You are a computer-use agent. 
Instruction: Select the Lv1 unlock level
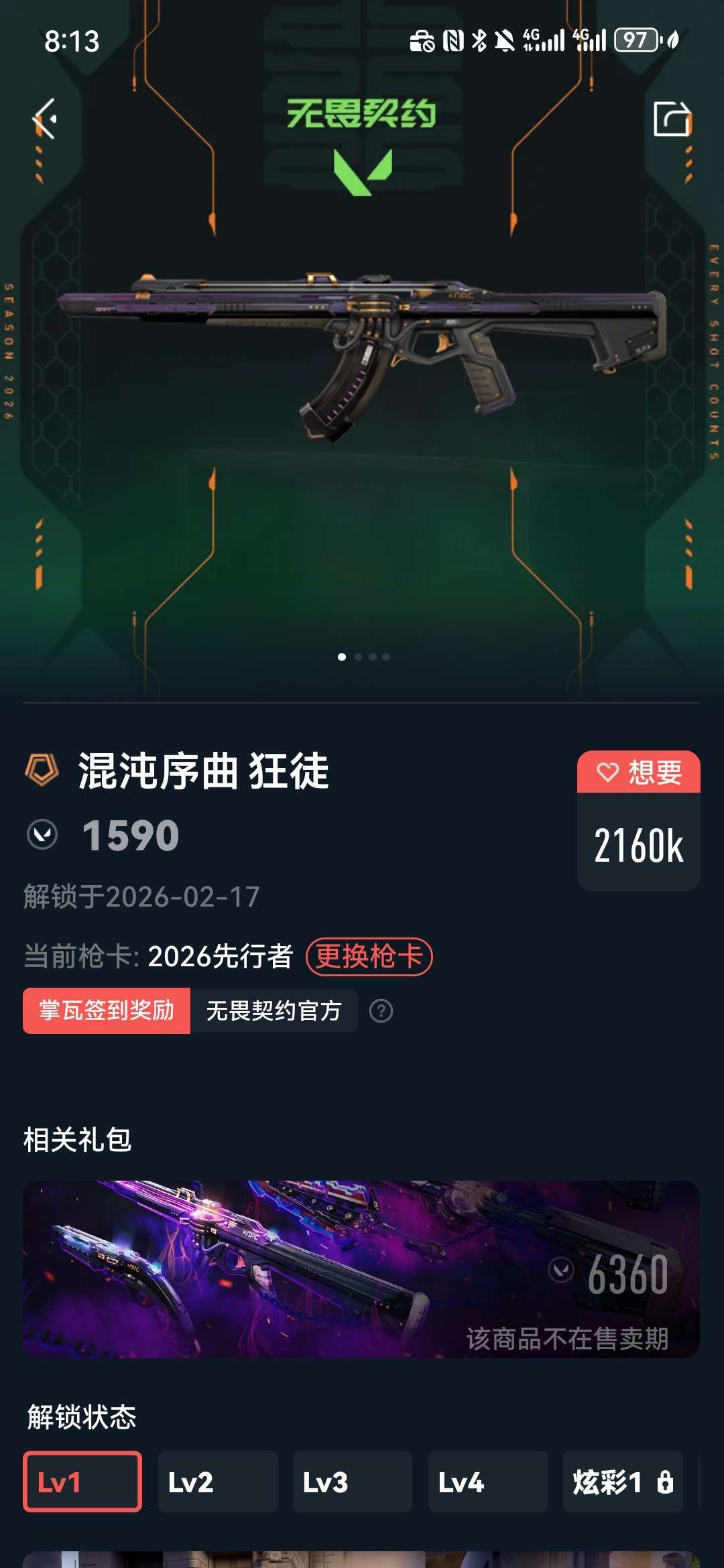click(x=82, y=1482)
